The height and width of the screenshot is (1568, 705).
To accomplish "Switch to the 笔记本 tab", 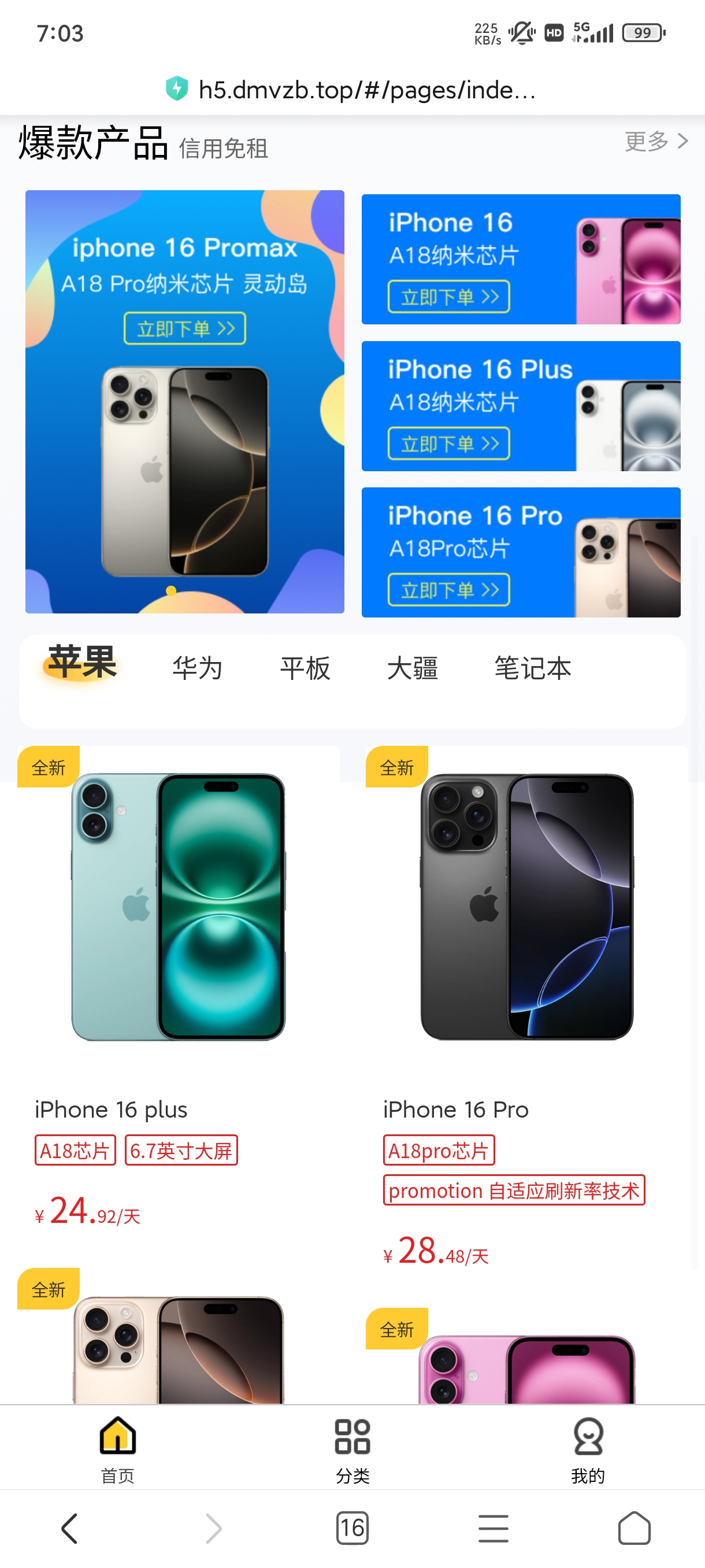I will [x=533, y=668].
